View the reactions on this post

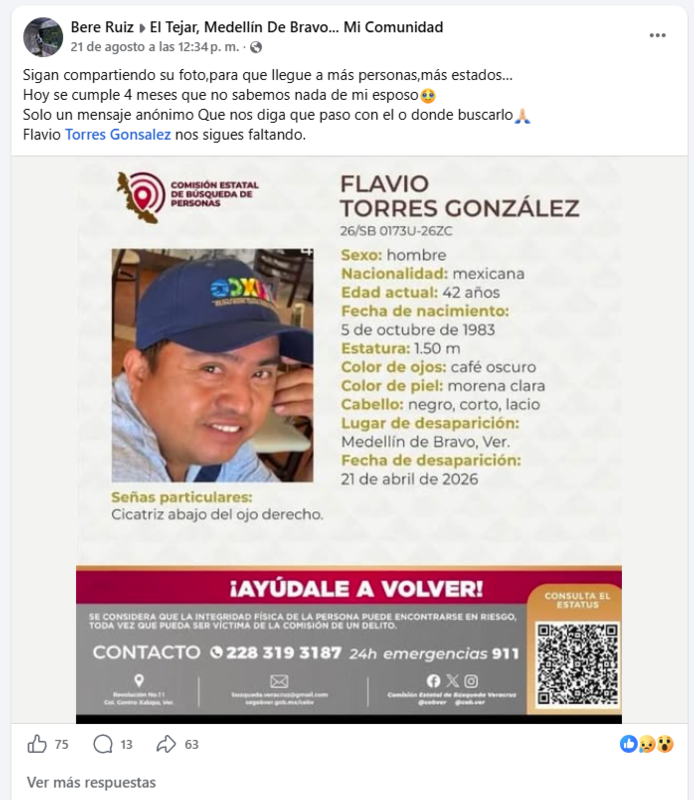pyautogui.click(x=647, y=744)
